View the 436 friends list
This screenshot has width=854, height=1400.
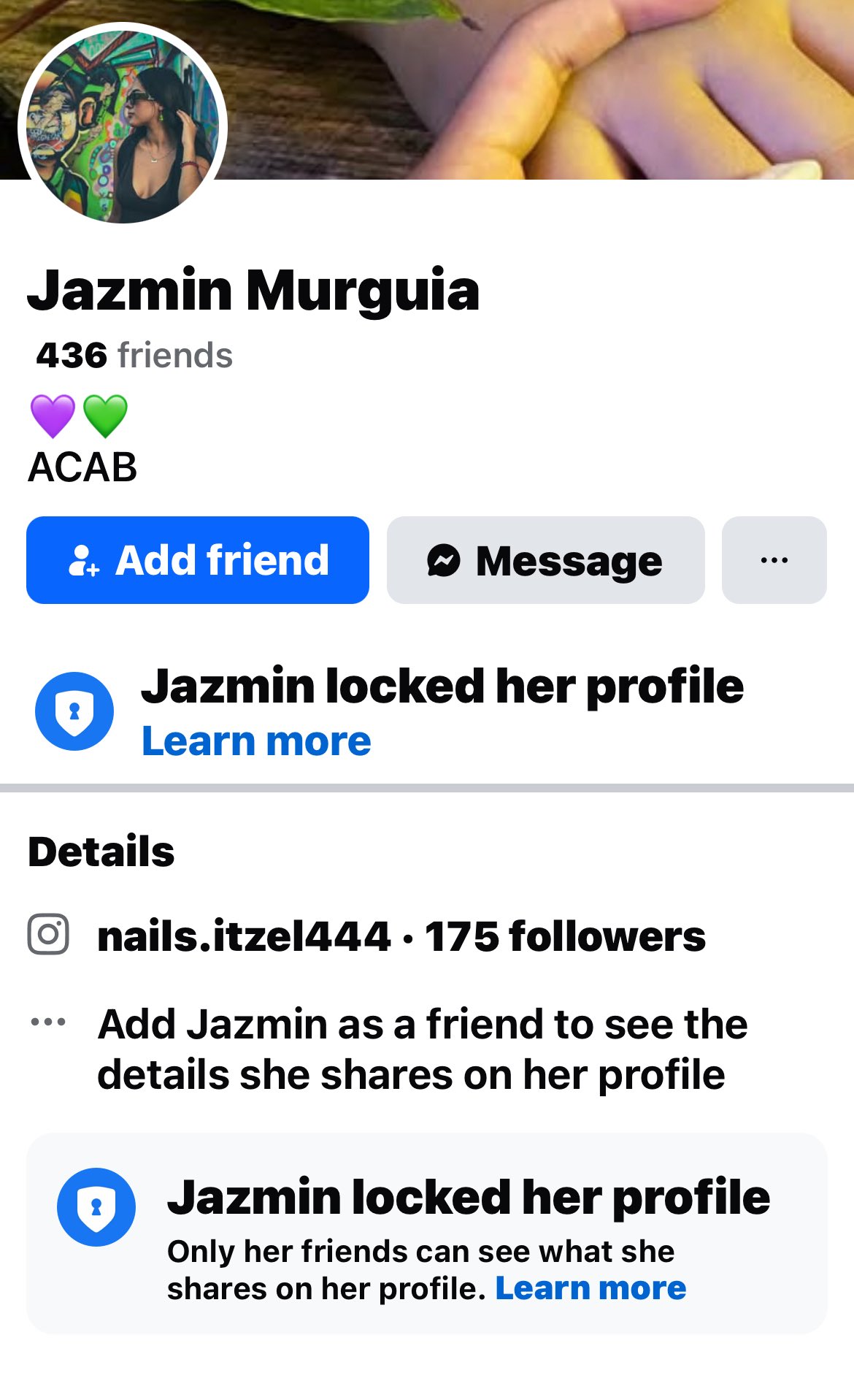pos(134,356)
